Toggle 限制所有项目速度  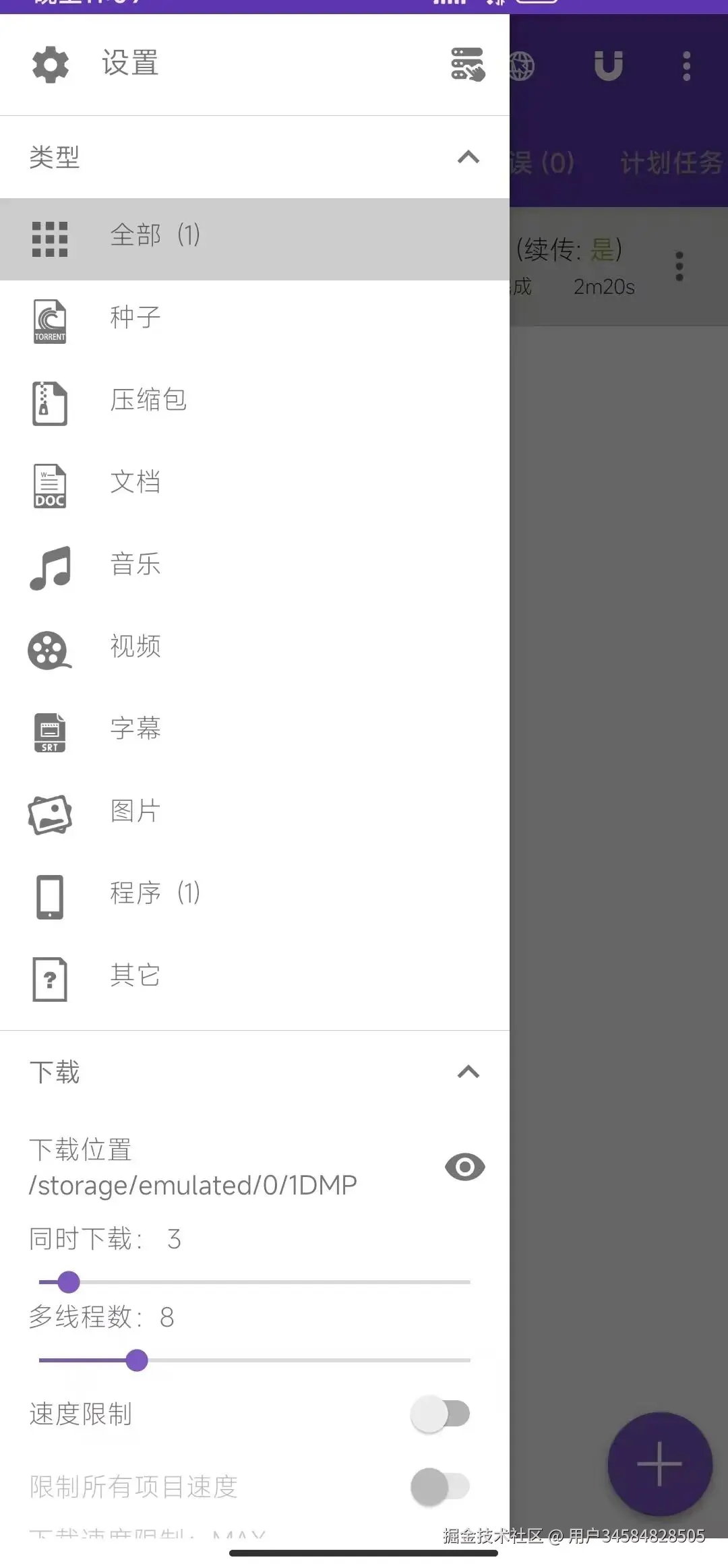(x=440, y=1486)
